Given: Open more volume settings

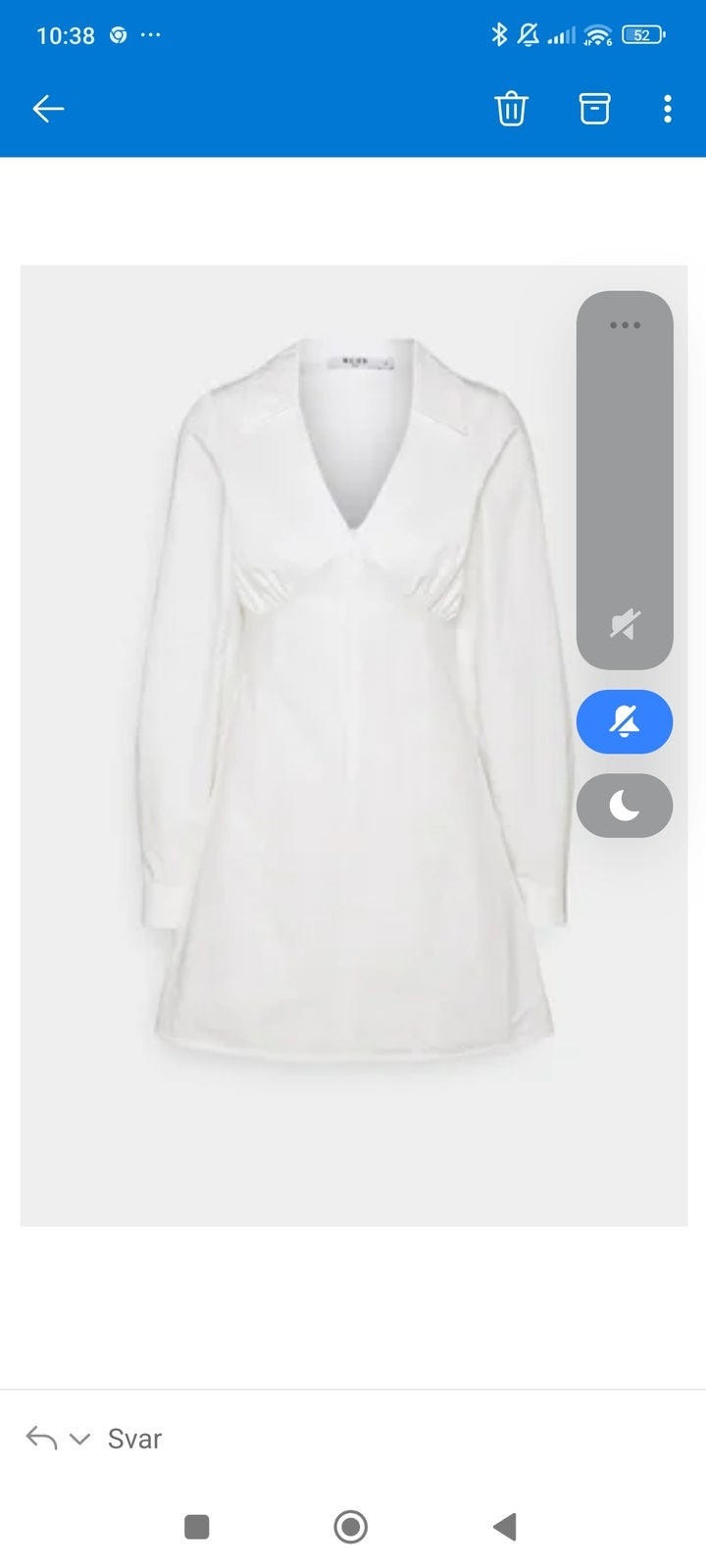Looking at the screenshot, I should 625,325.
